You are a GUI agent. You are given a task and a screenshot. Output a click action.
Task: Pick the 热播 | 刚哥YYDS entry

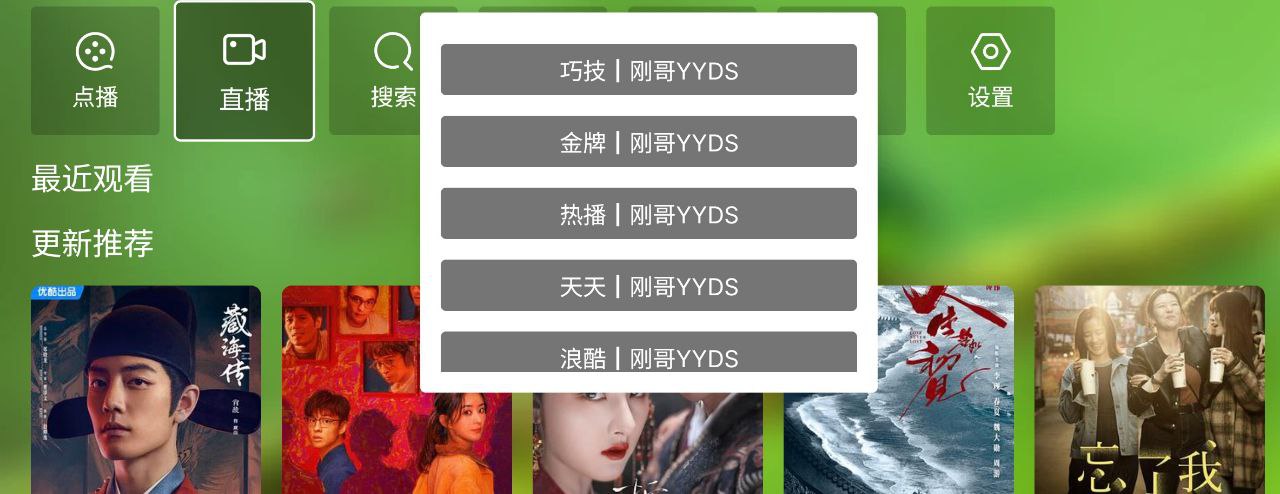tap(648, 214)
